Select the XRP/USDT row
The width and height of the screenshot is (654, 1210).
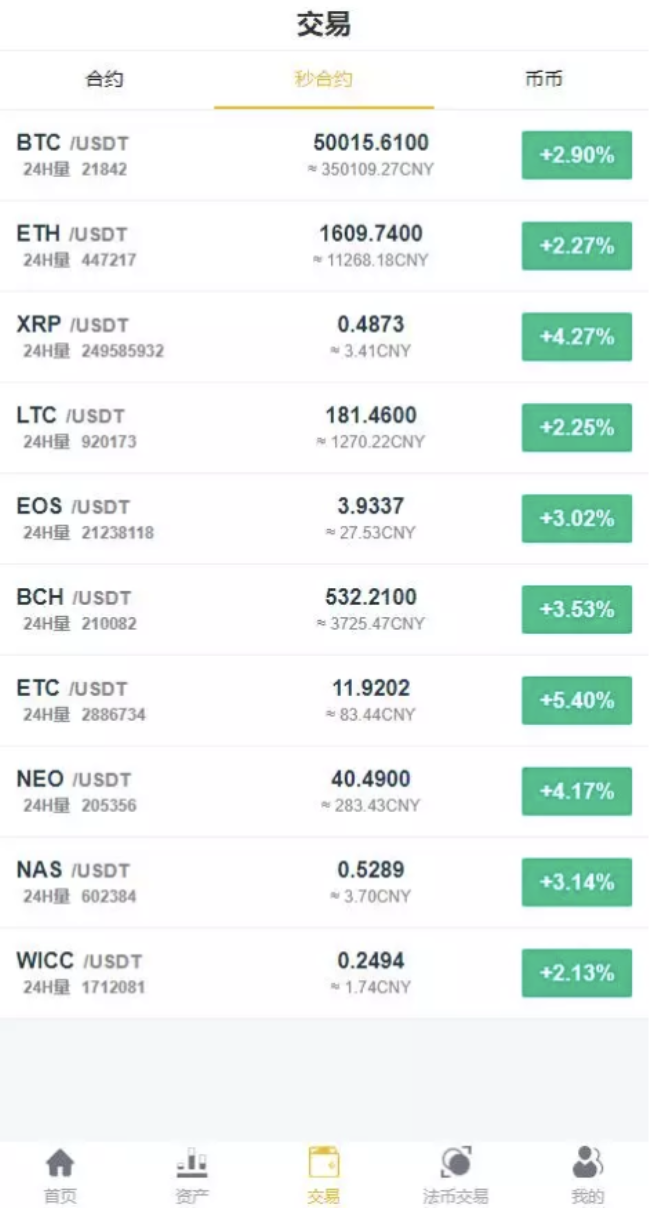click(72, 337)
